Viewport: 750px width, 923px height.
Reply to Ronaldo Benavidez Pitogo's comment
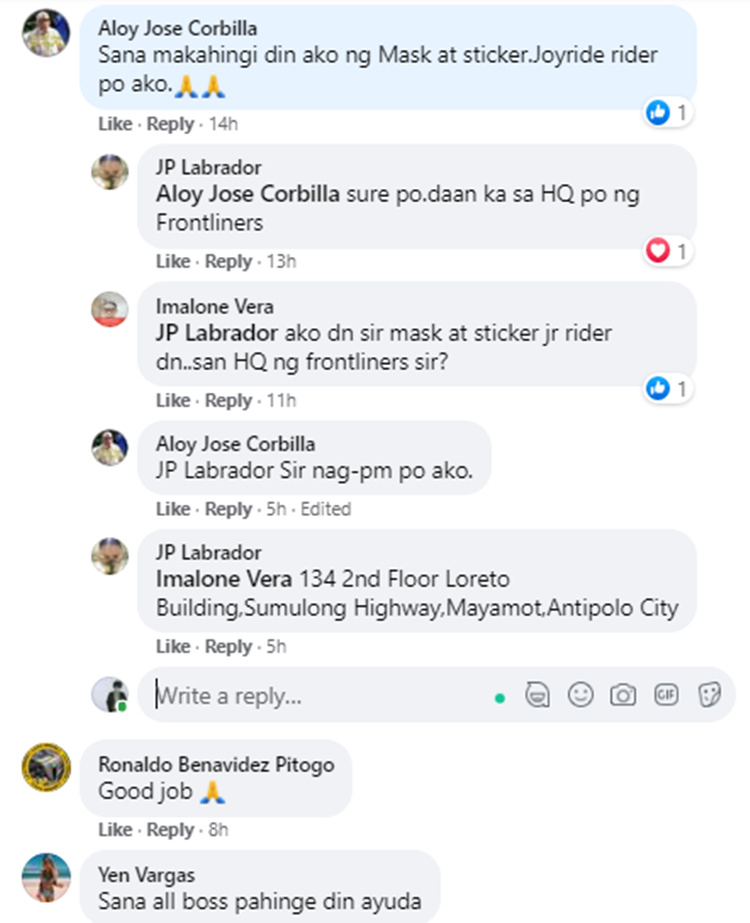click(x=169, y=829)
